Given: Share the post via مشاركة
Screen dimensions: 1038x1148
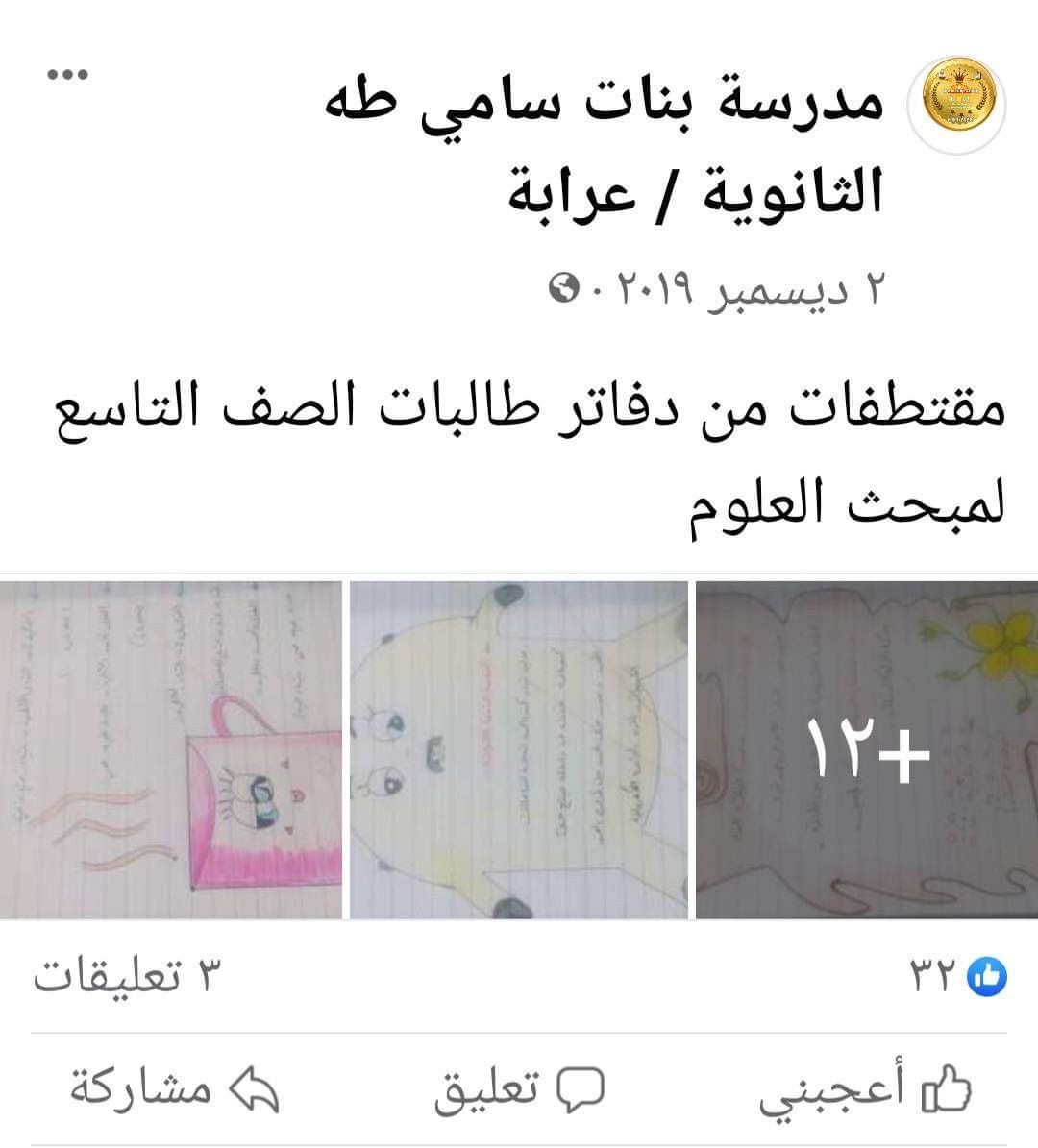Looking at the screenshot, I should 173,1088.
